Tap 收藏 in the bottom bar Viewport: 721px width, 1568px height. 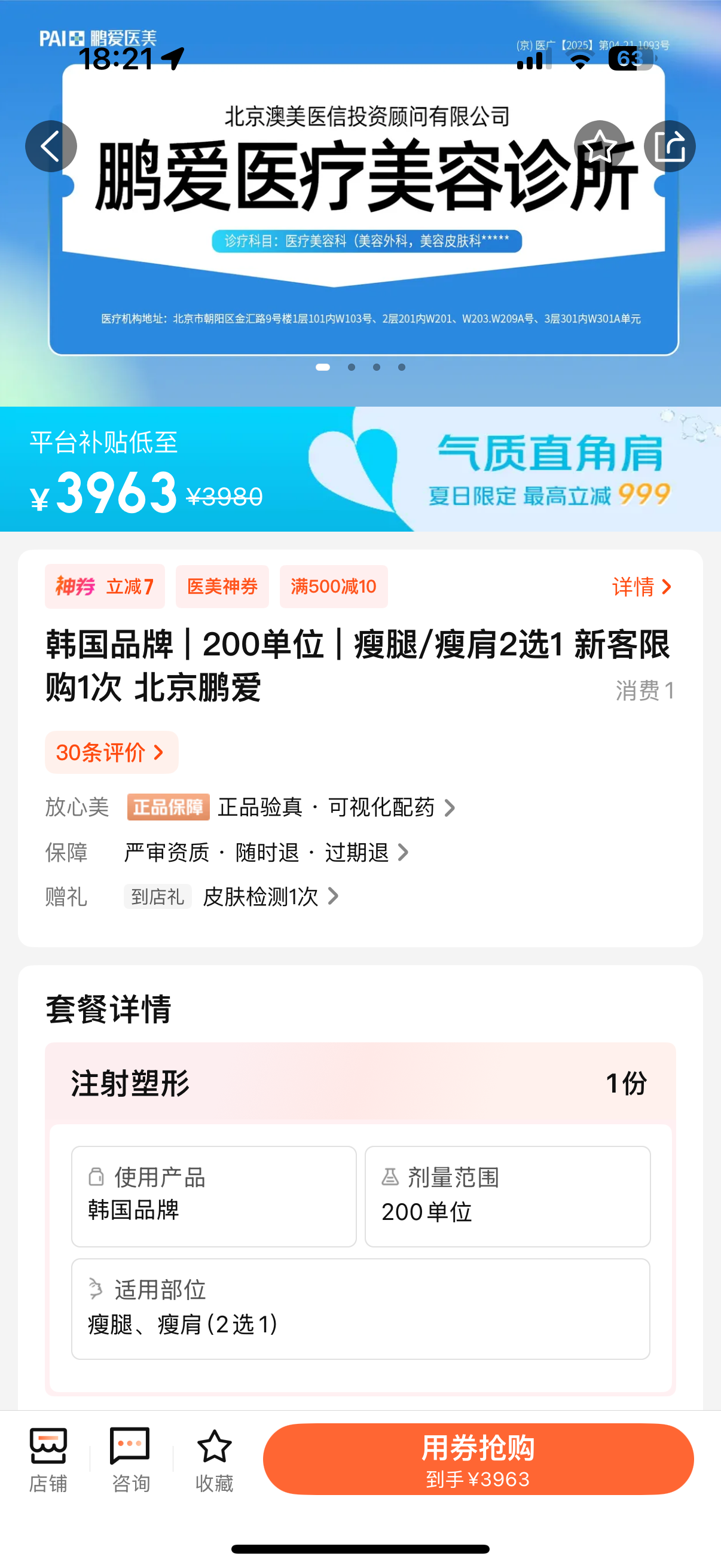tap(214, 1459)
